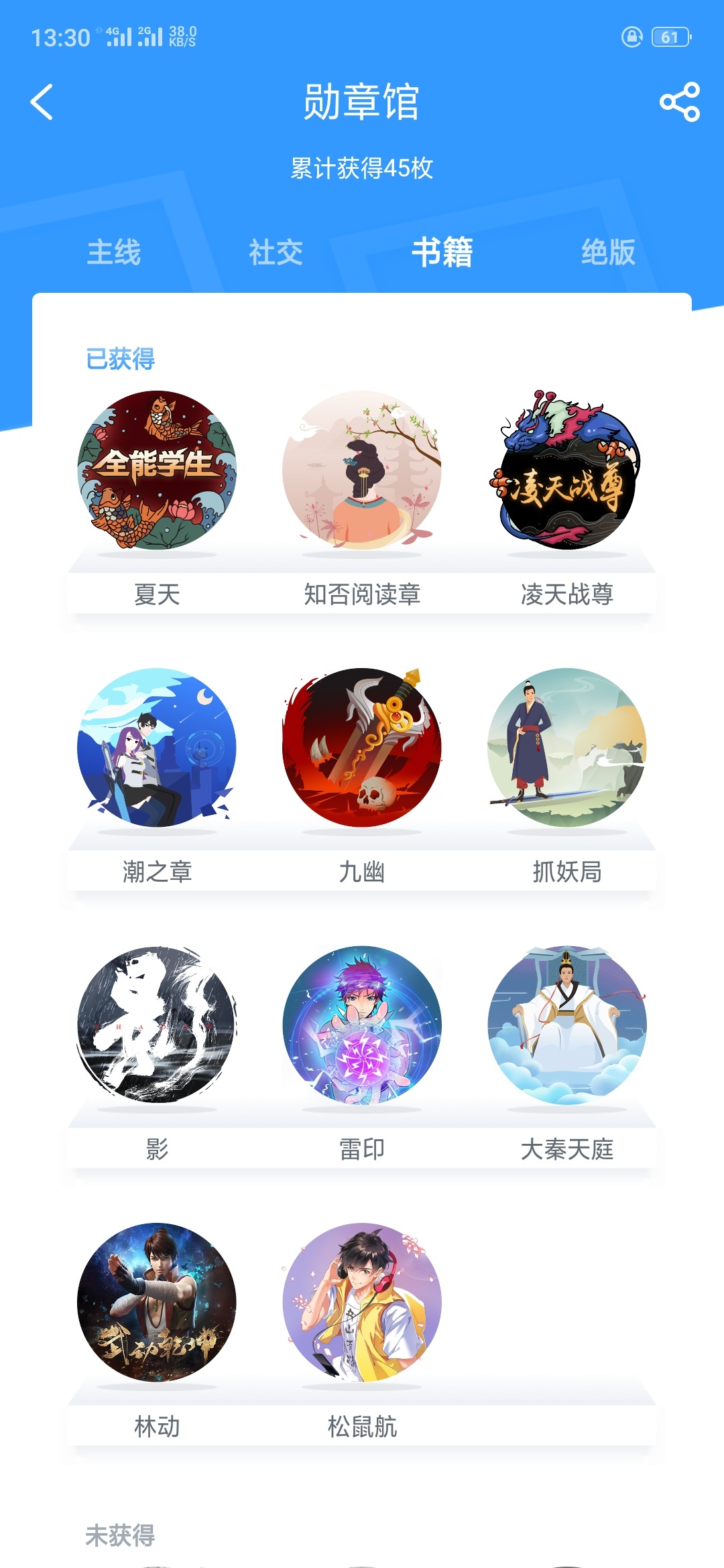View the 九幽 medal details

click(x=362, y=748)
